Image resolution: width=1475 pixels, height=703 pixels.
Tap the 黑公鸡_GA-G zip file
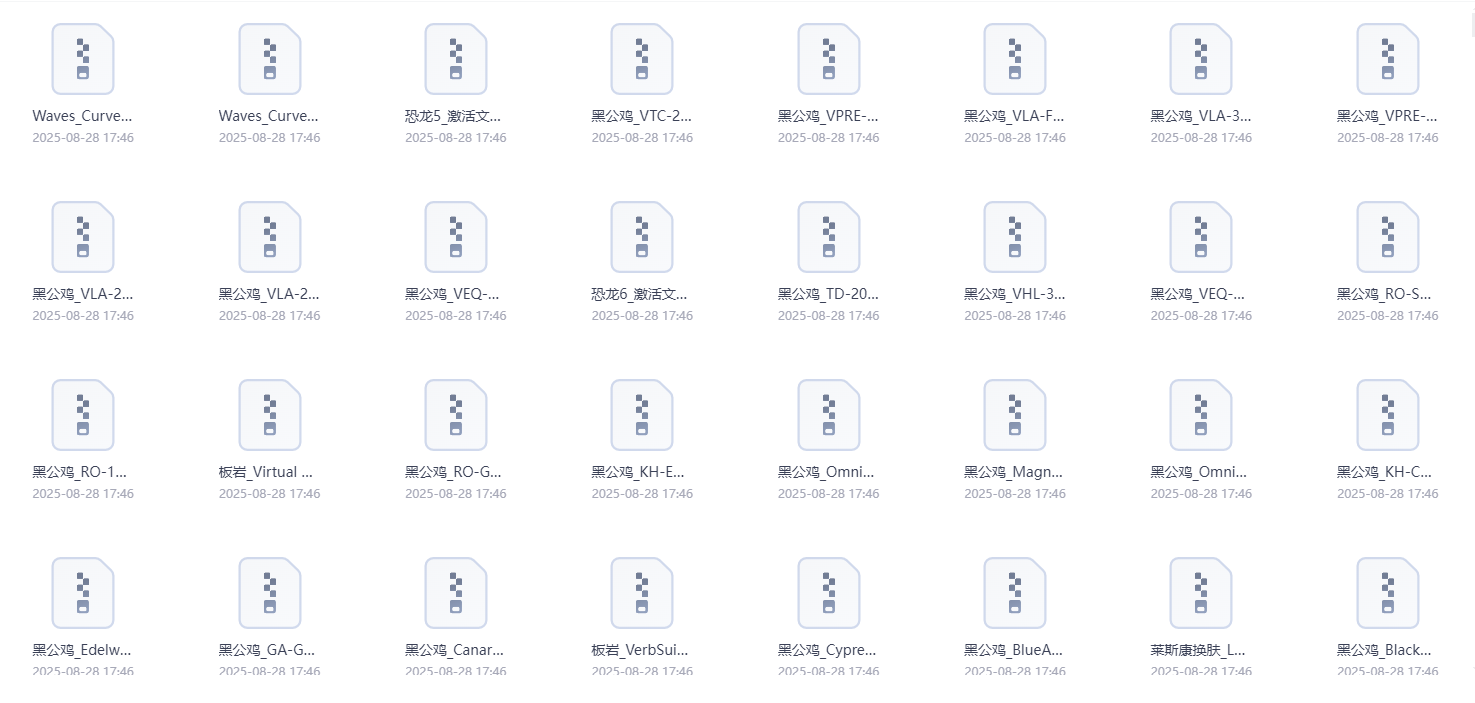269,593
